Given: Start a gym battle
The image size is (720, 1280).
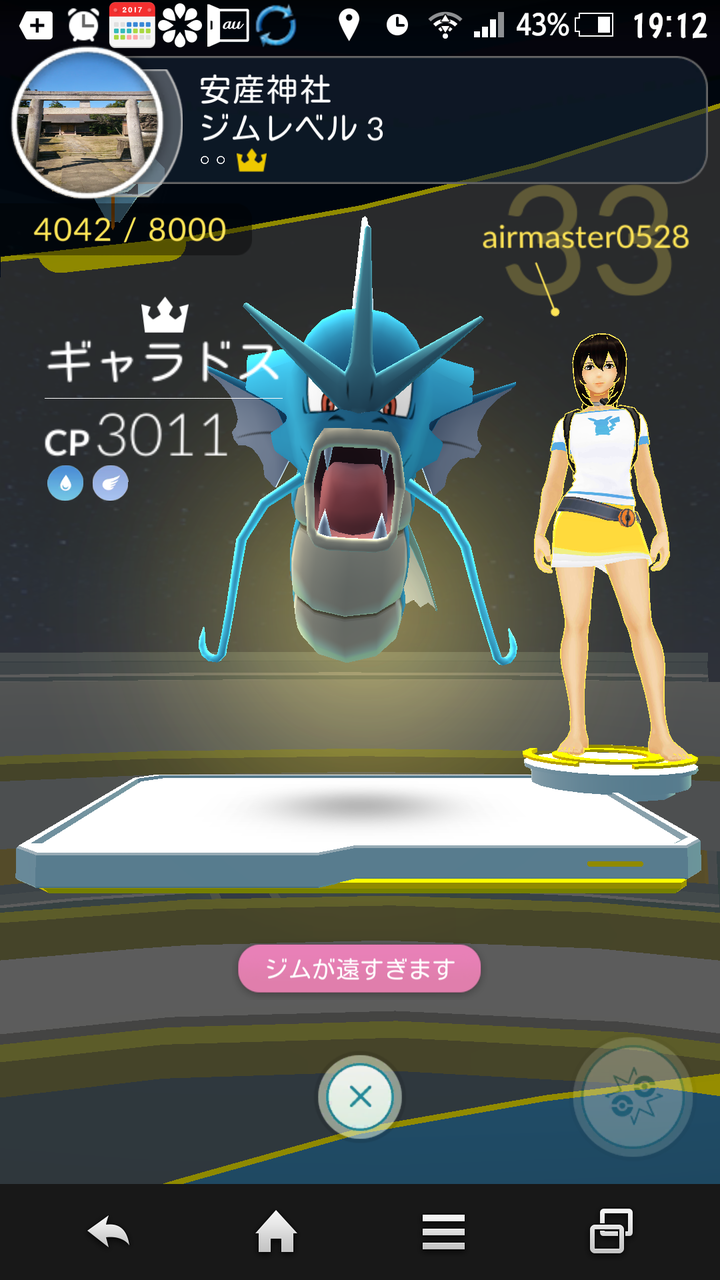Looking at the screenshot, I should (632, 1097).
